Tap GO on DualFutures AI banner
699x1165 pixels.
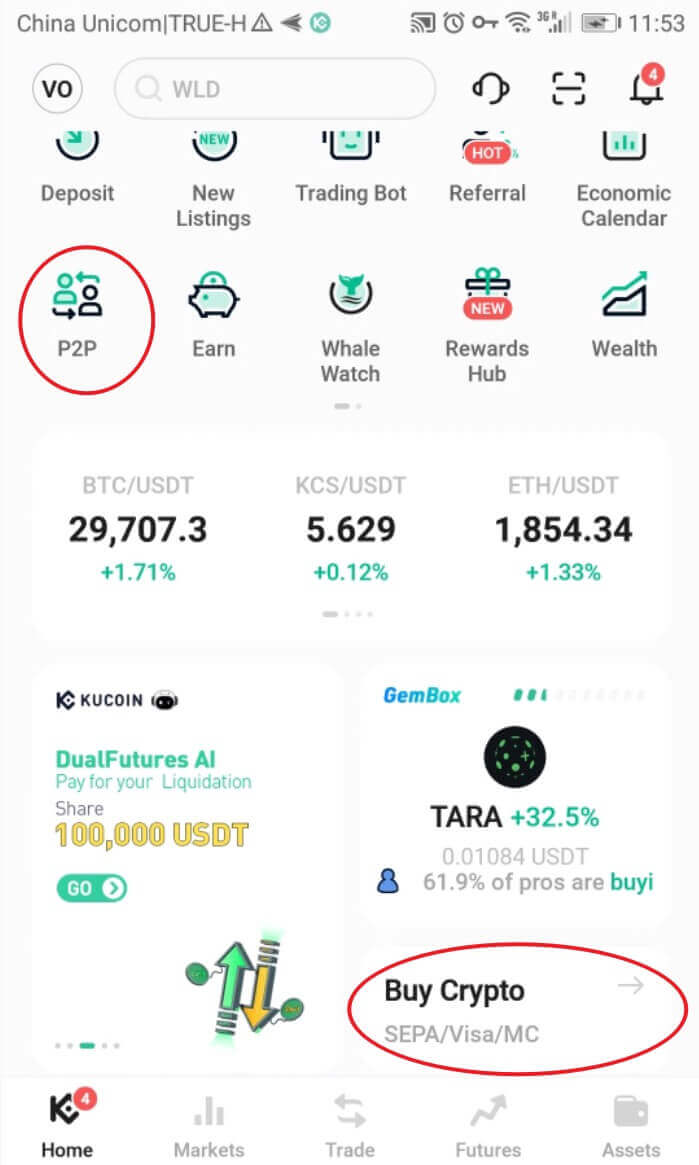(91, 887)
